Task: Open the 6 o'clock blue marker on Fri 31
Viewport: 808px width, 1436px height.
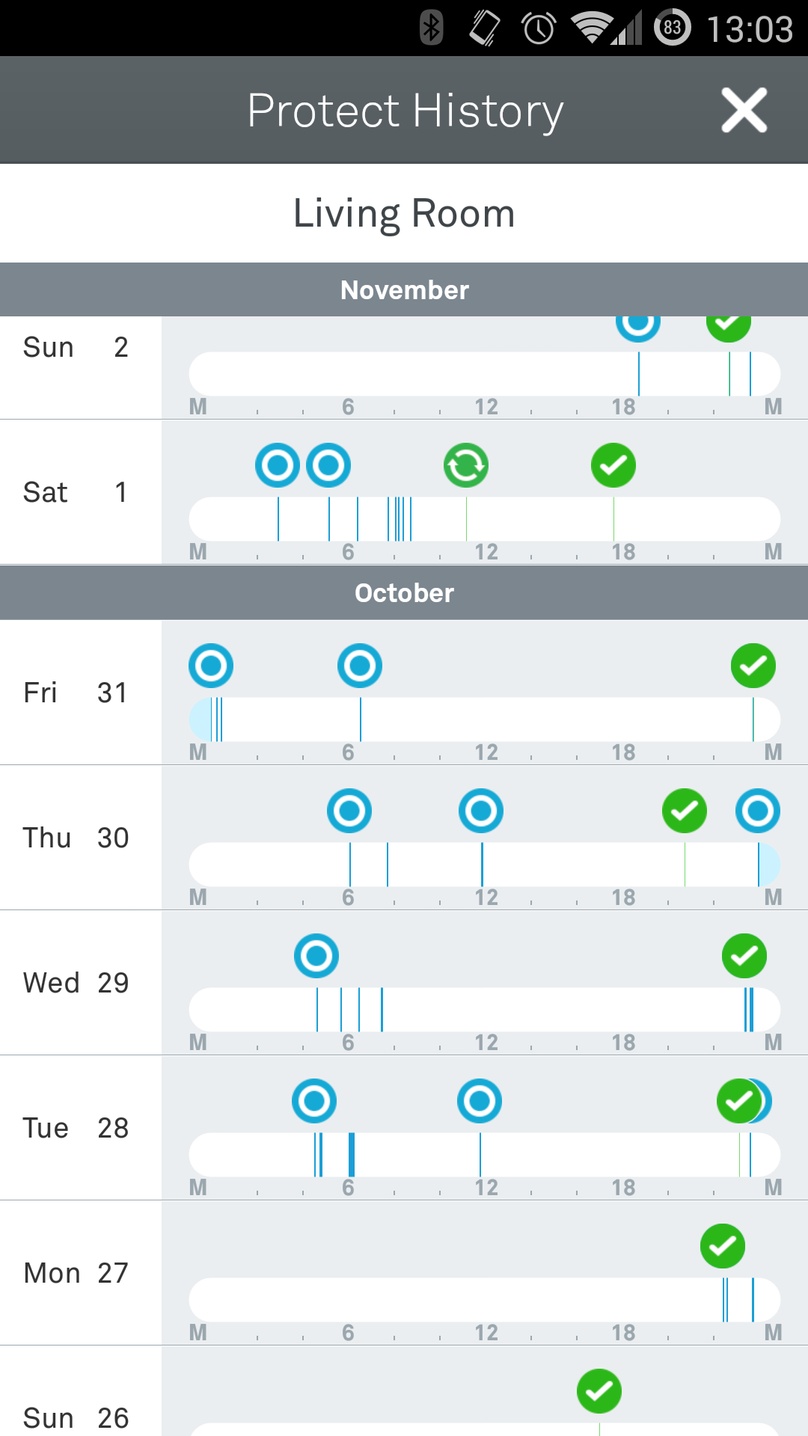Action: click(360, 666)
